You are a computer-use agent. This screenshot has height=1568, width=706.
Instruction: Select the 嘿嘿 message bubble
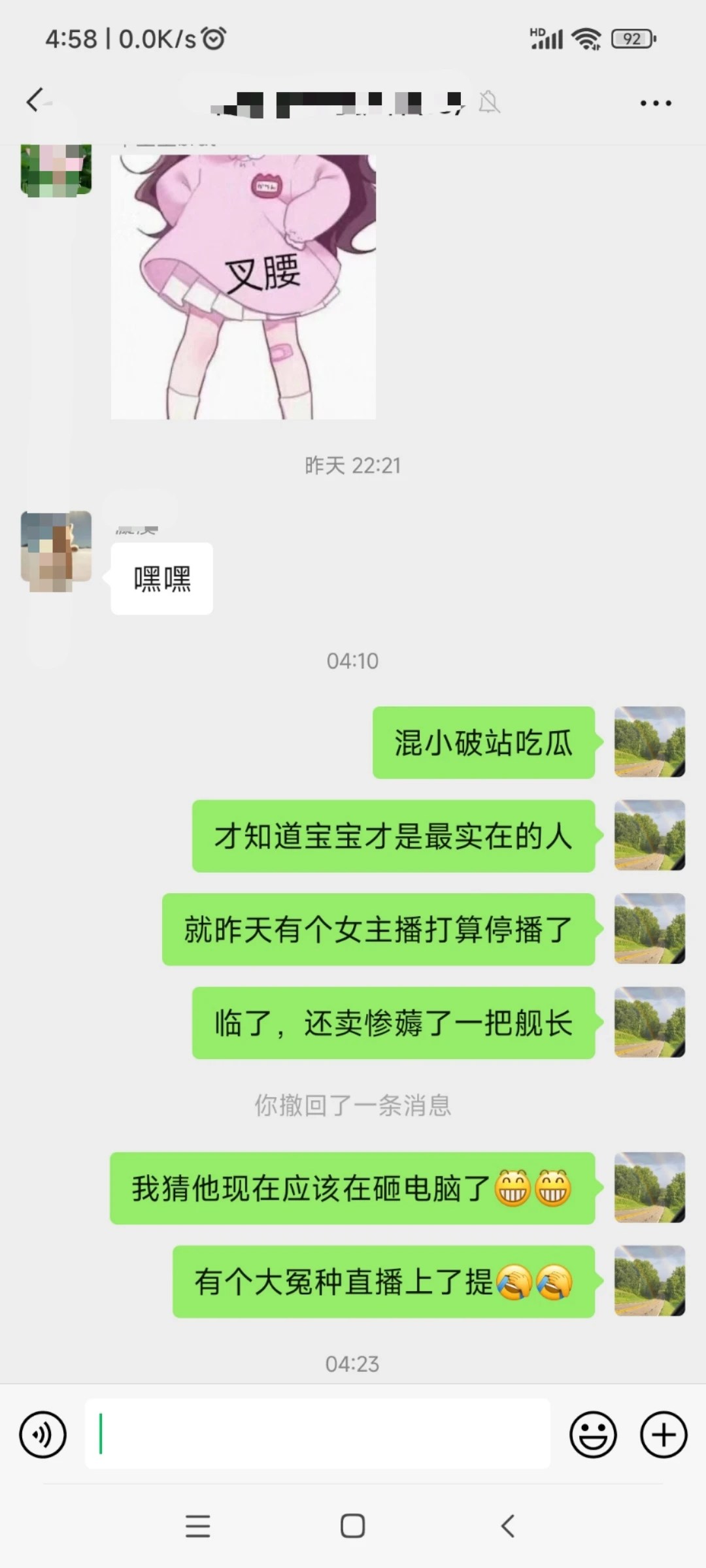pyautogui.click(x=161, y=579)
